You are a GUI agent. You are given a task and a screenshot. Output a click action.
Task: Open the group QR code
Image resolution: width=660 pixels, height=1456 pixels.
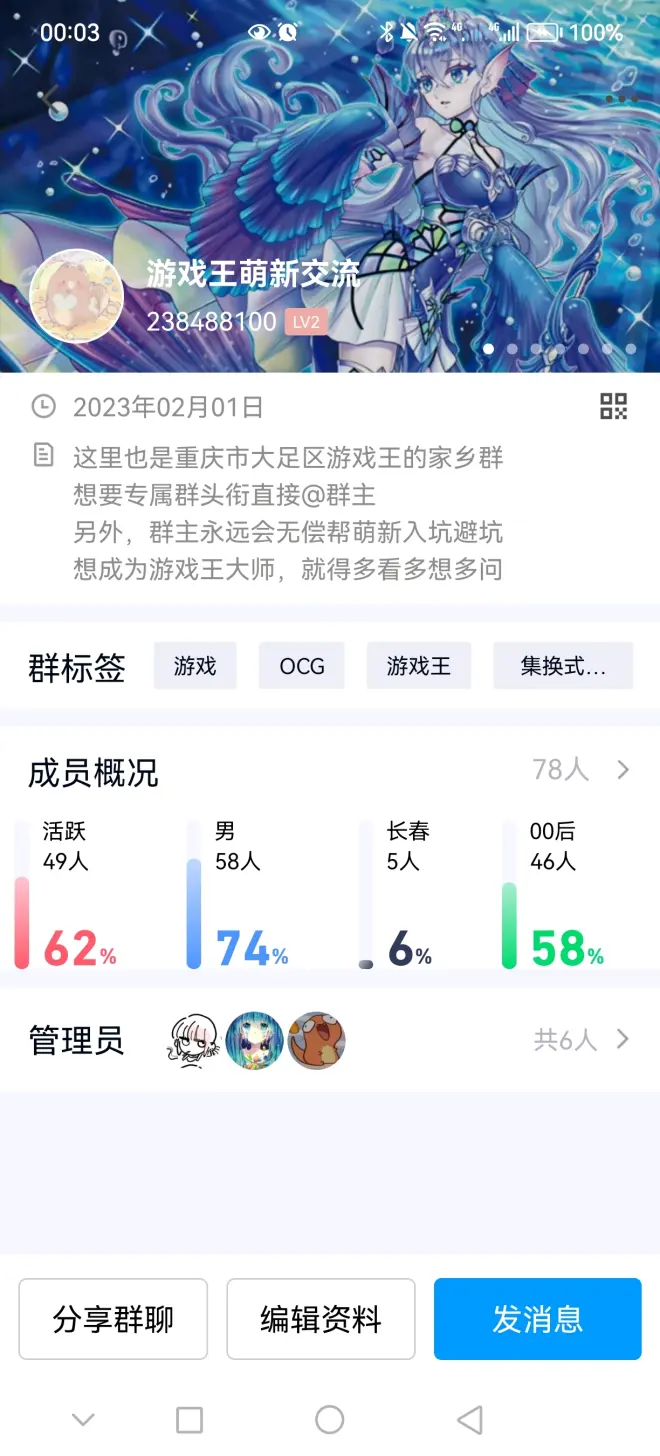click(613, 406)
